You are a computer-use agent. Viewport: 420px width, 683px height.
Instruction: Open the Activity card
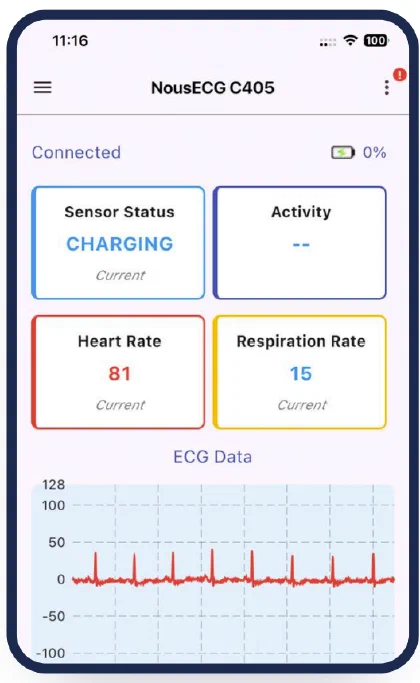pyautogui.click(x=300, y=243)
